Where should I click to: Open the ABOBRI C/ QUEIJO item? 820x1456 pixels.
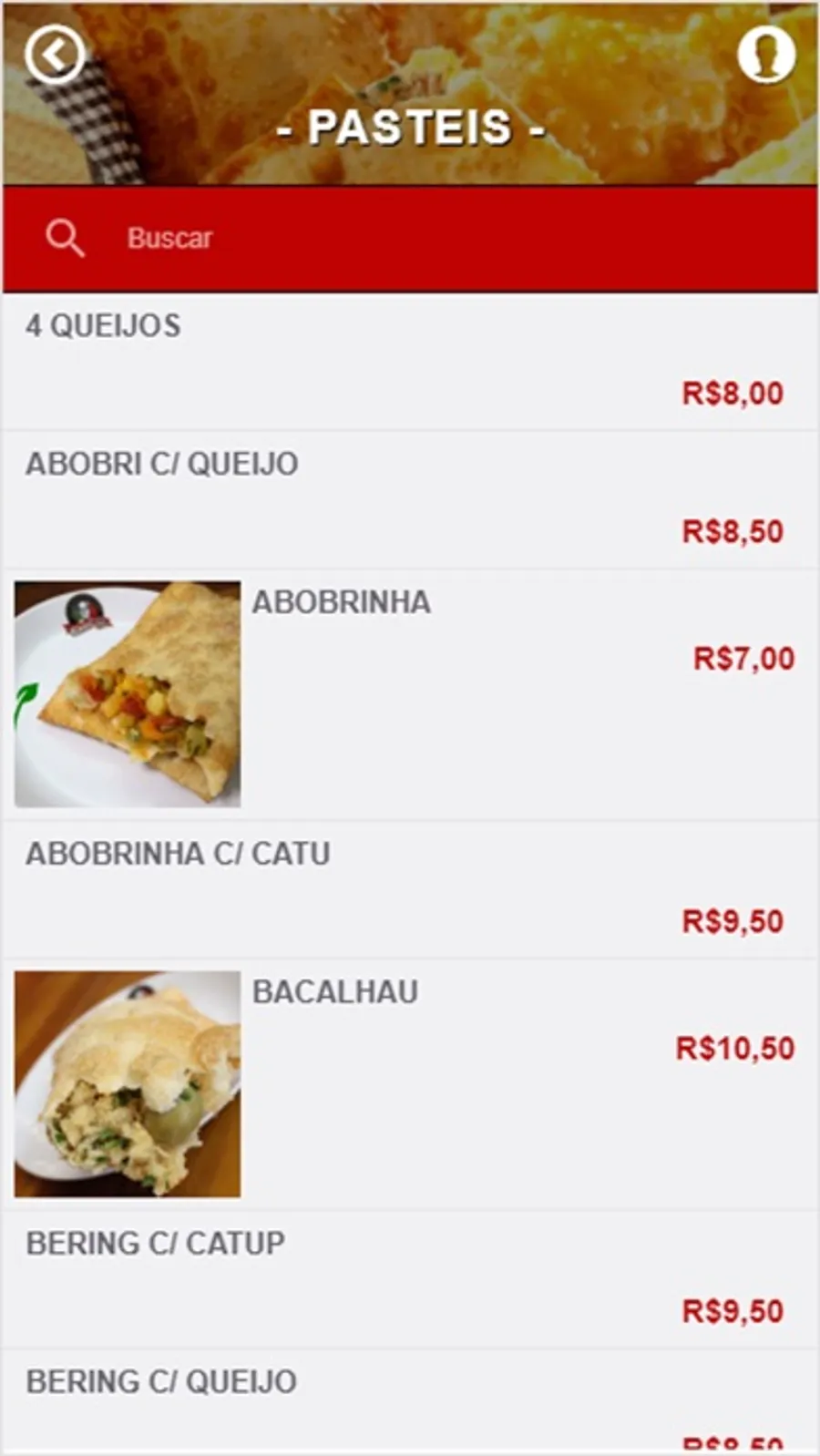pos(410,499)
